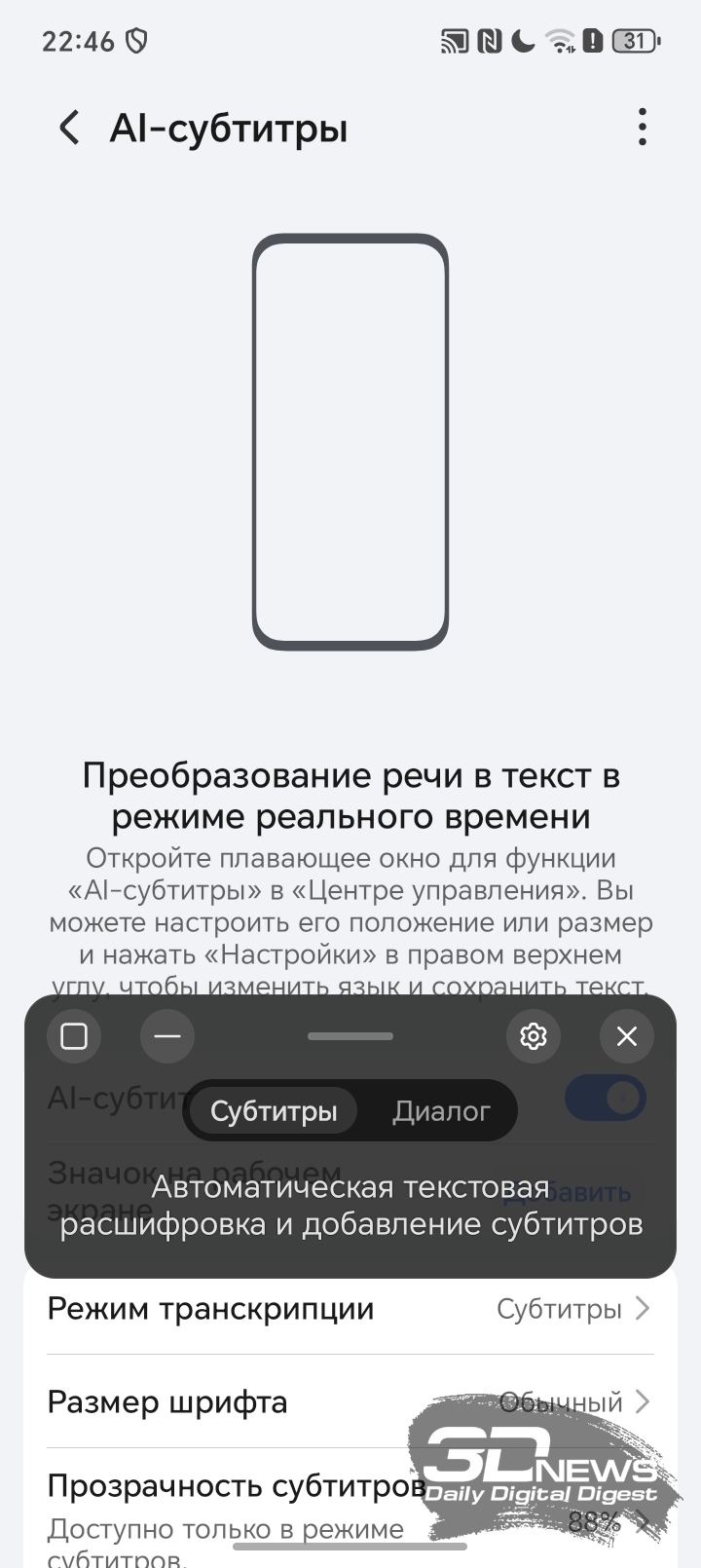Screen dimensions: 701x1568
Task: Close the floating subtitles window
Action: coord(626,1036)
